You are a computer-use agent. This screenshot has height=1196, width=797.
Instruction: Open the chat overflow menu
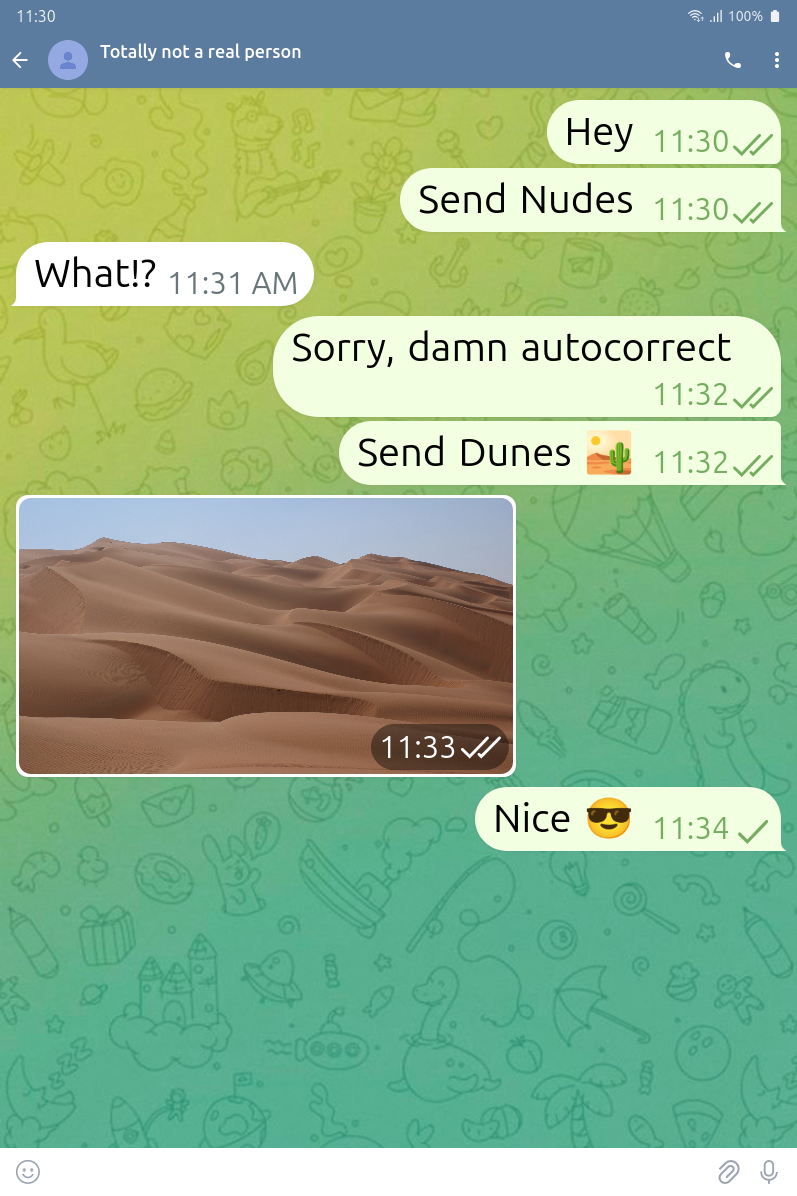[776, 61]
